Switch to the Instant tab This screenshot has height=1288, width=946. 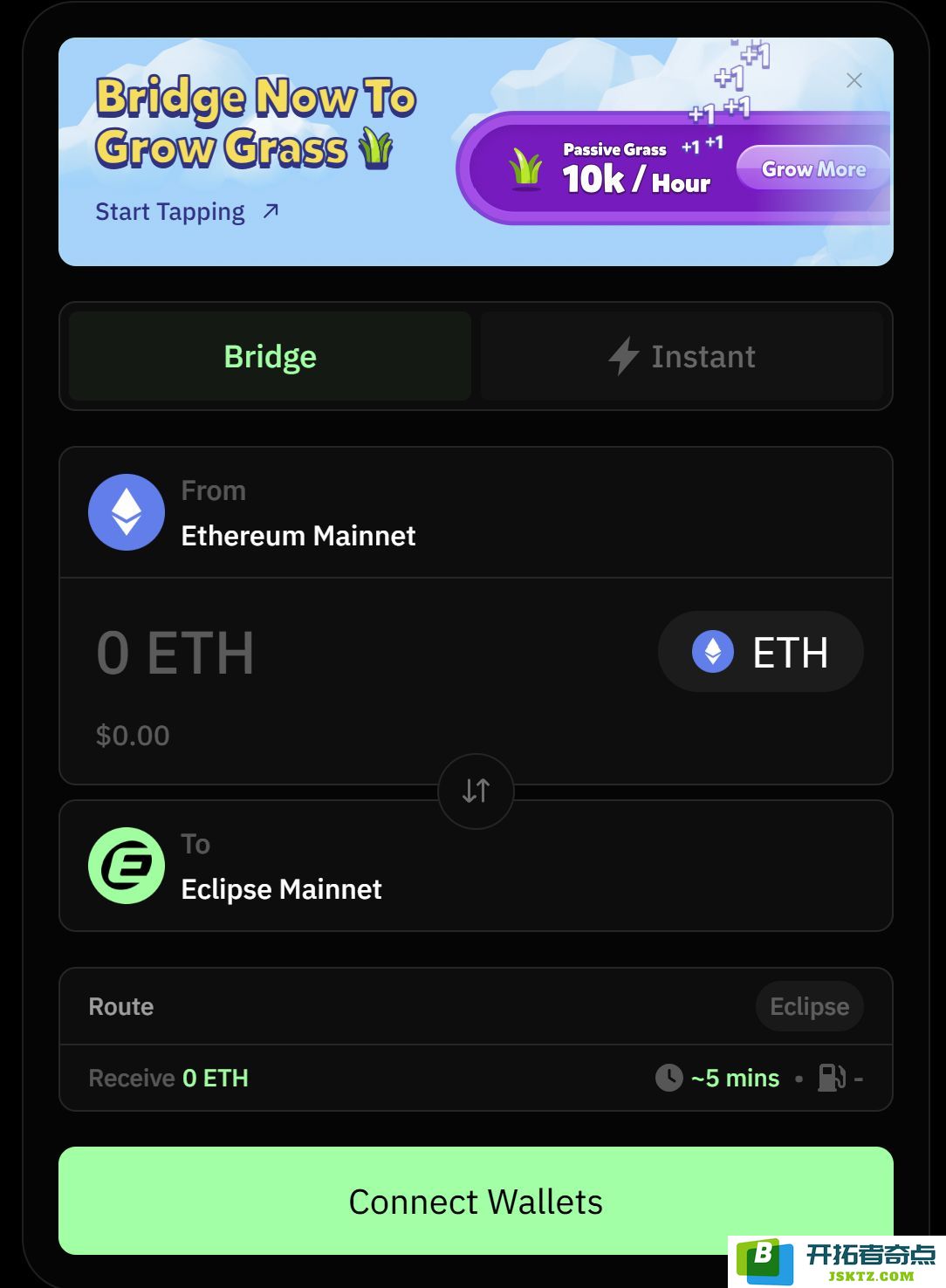click(x=682, y=357)
